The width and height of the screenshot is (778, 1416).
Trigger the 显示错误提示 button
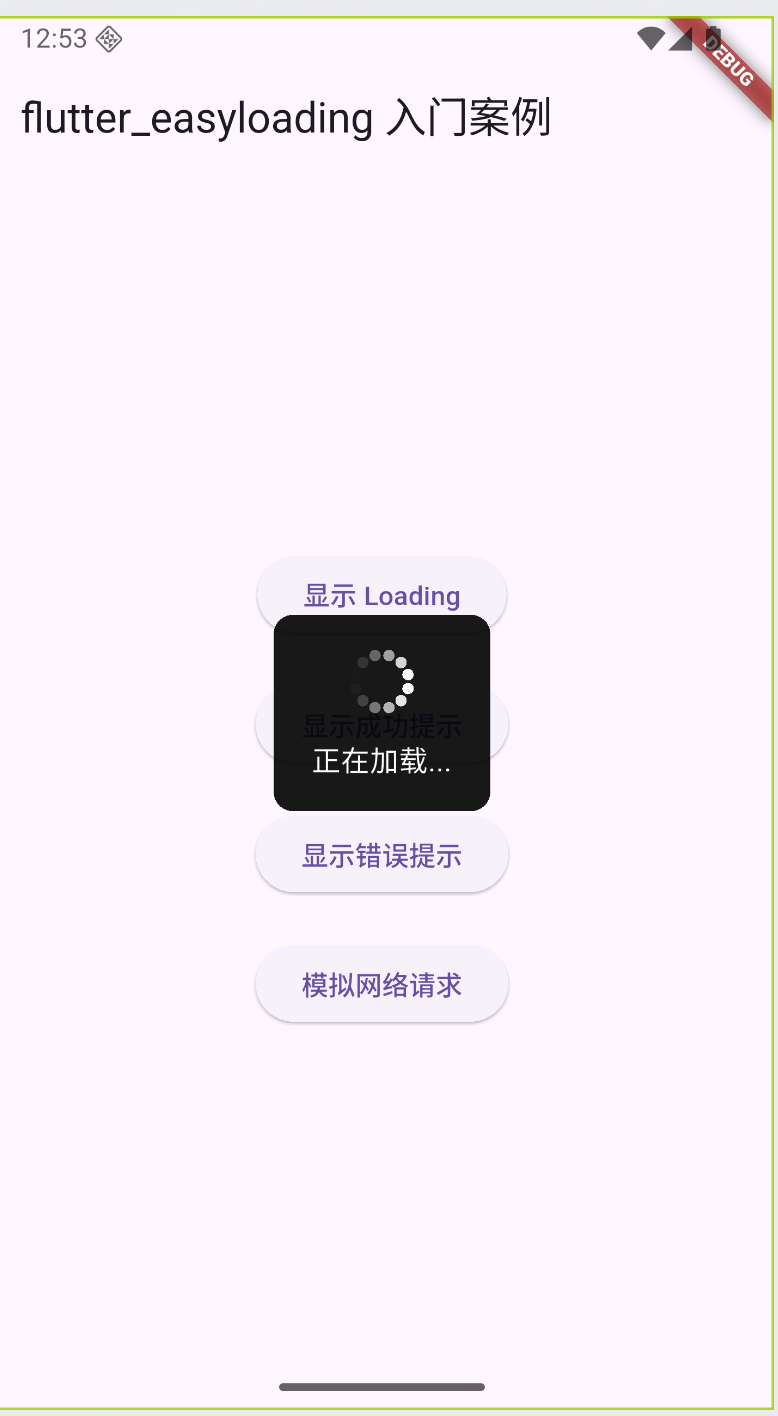click(x=381, y=856)
